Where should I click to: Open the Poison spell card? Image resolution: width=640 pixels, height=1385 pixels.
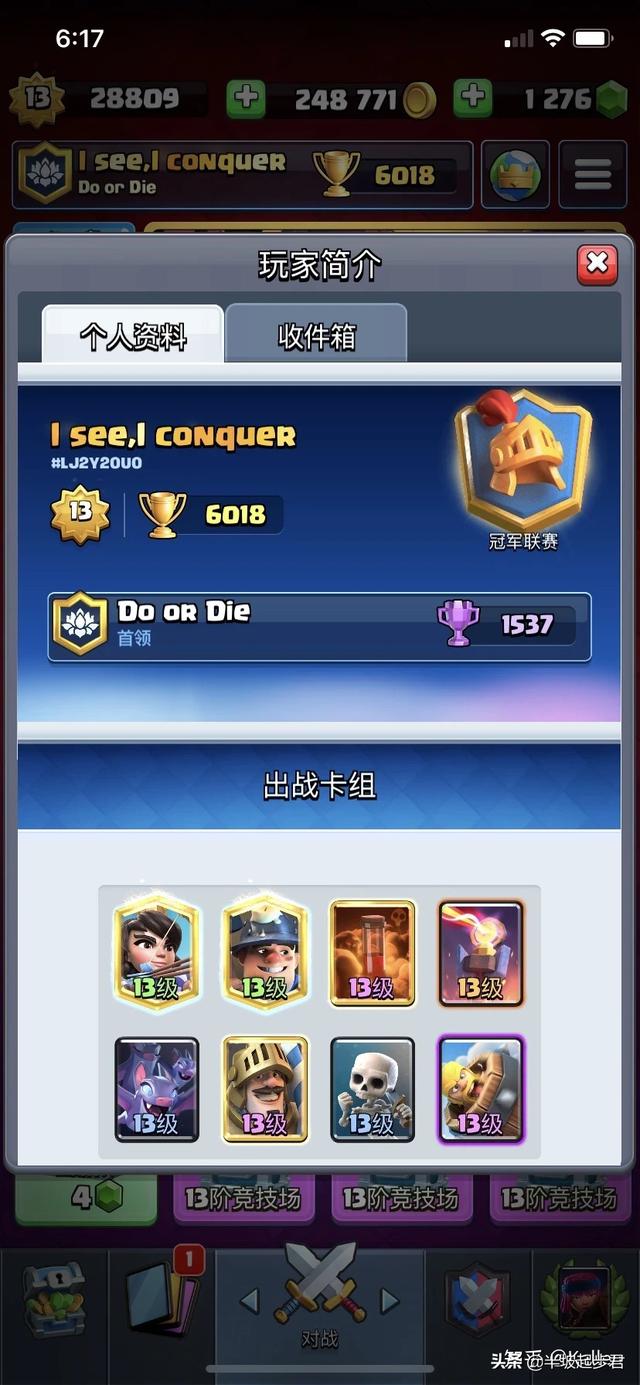click(x=373, y=952)
